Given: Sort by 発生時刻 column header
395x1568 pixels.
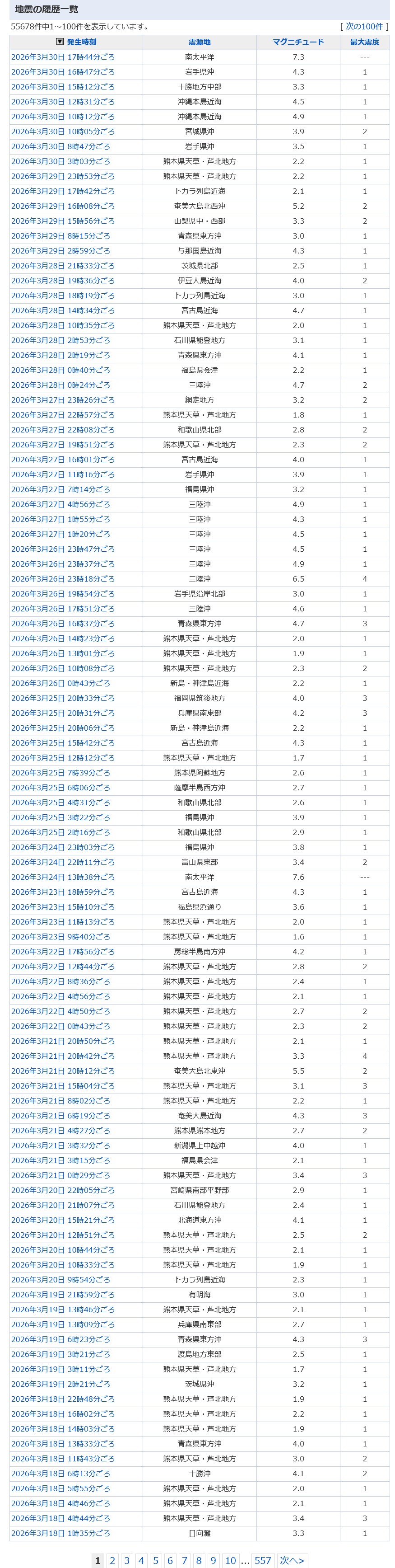Looking at the screenshot, I should pyautogui.click(x=81, y=42).
